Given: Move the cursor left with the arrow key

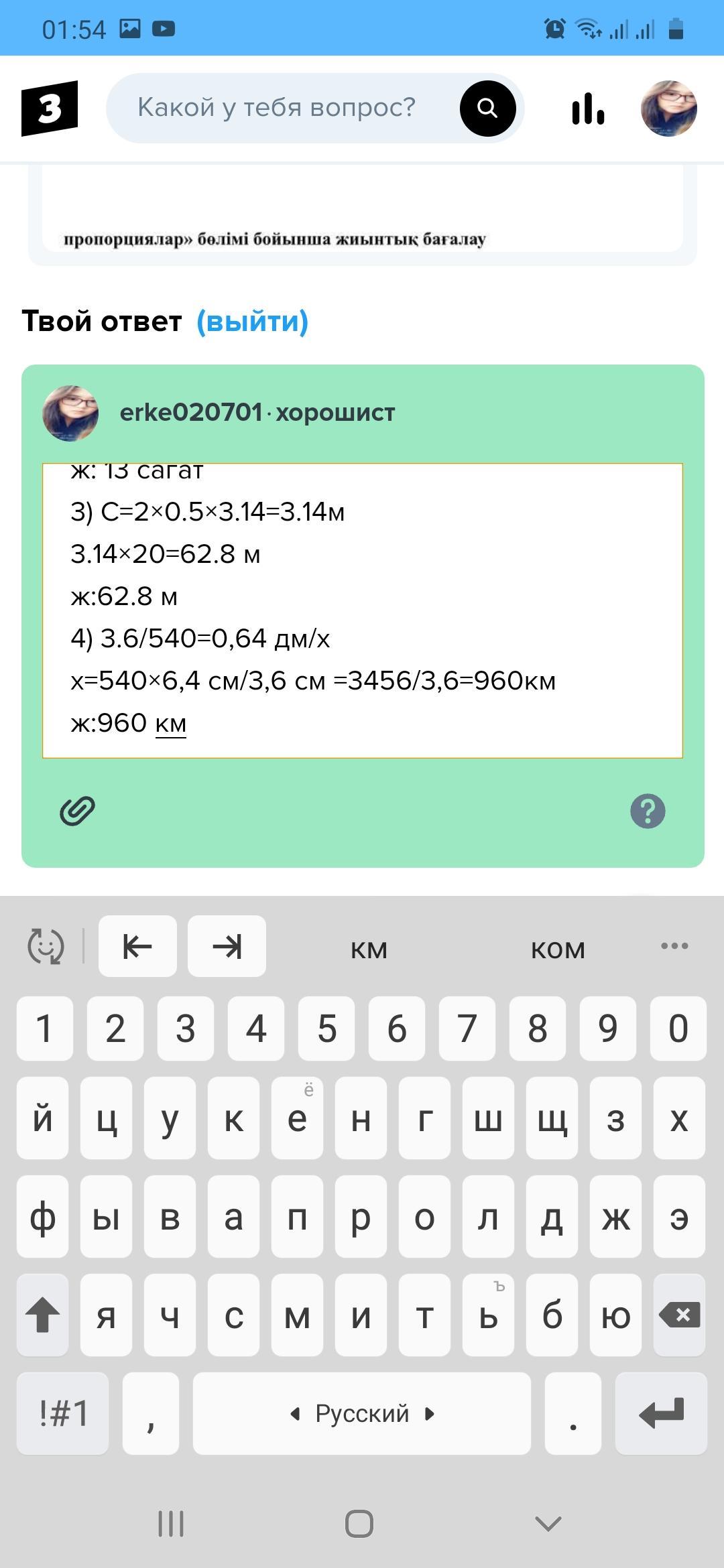Looking at the screenshot, I should [137, 946].
